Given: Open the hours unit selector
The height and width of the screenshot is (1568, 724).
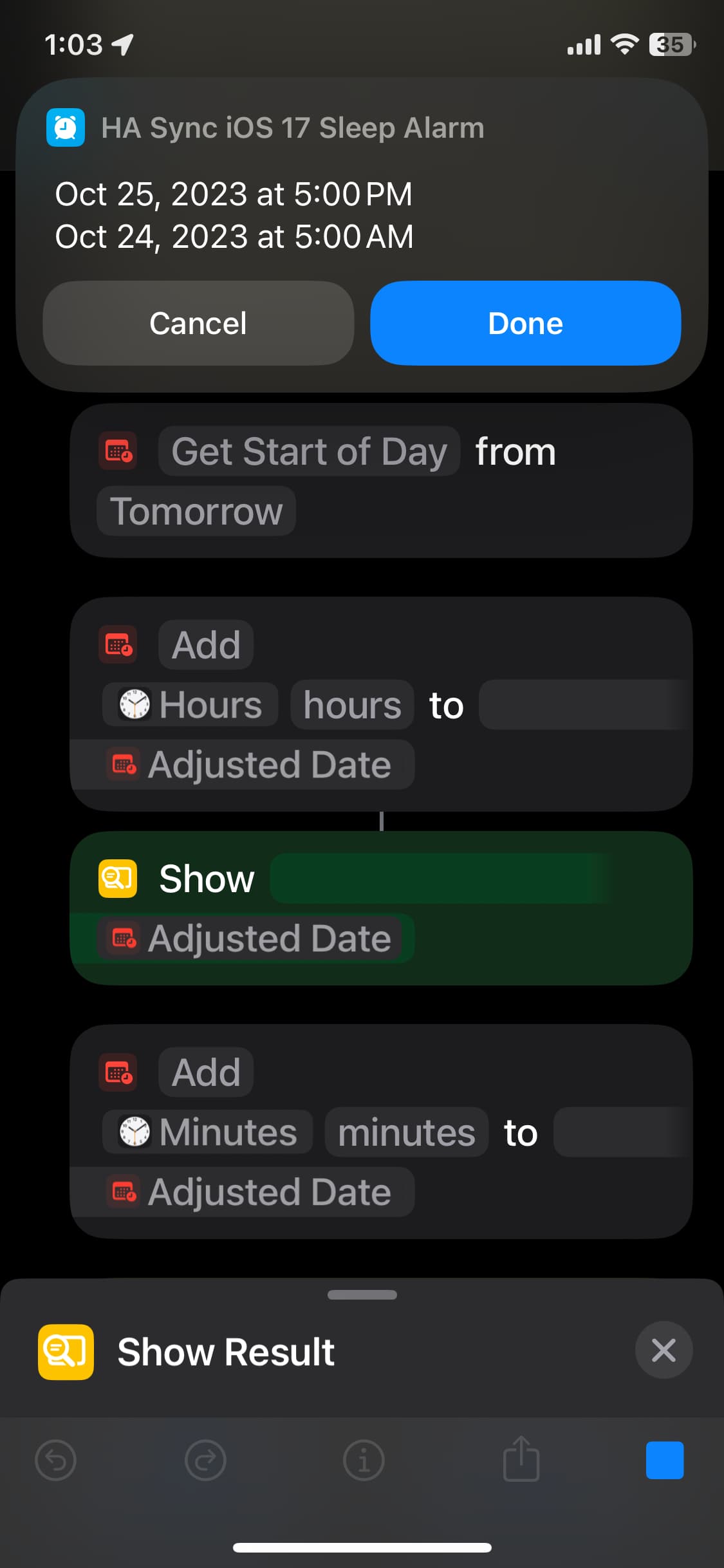Looking at the screenshot, I should [x=351, y=704].
